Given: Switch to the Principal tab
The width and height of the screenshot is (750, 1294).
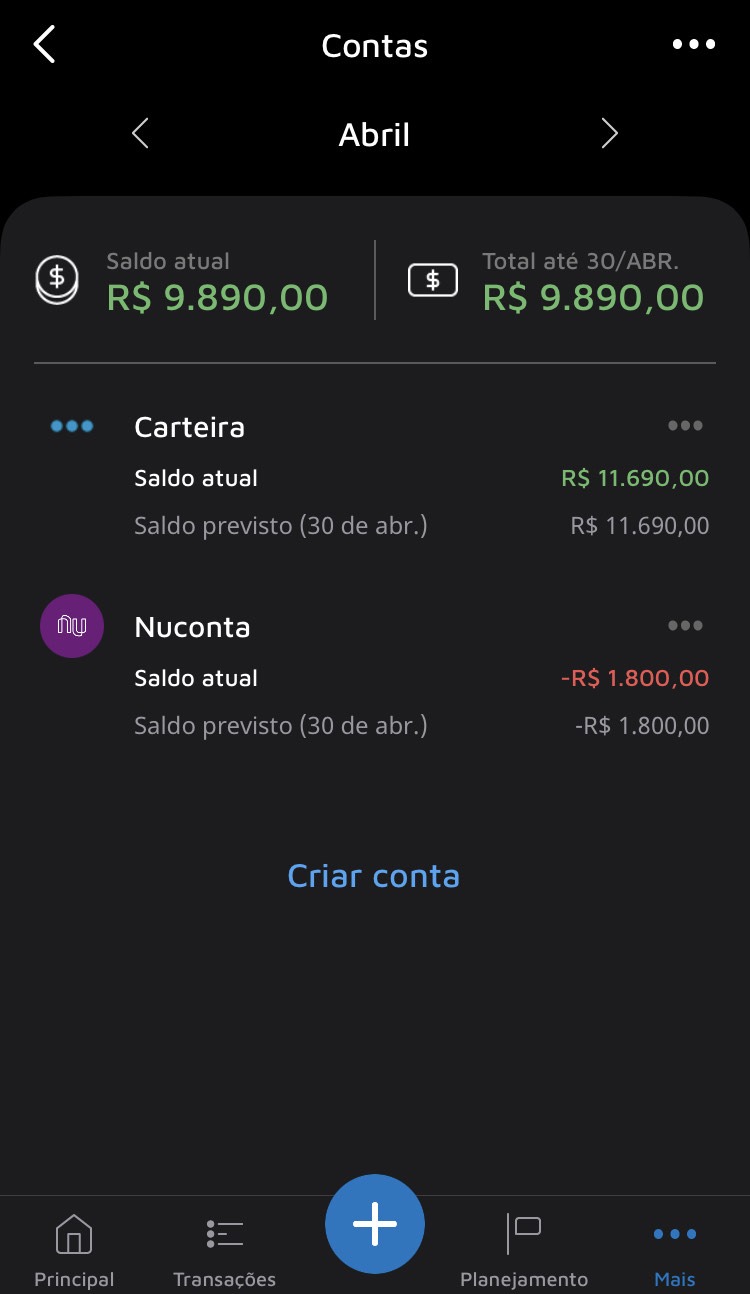Looking at the screenshot, I should 74,1250.
